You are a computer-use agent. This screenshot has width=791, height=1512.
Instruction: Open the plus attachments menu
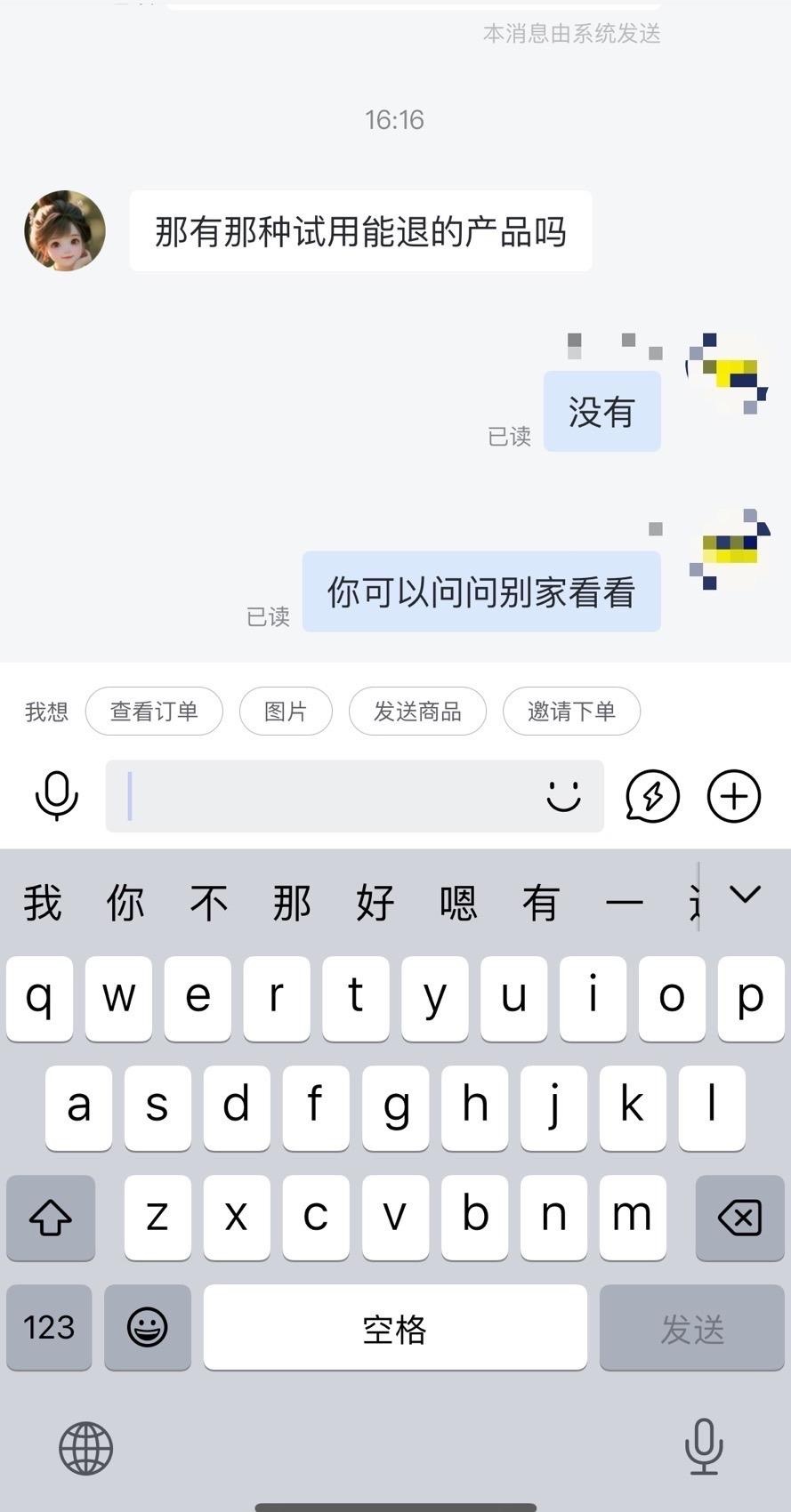click(x=733, y=796)
